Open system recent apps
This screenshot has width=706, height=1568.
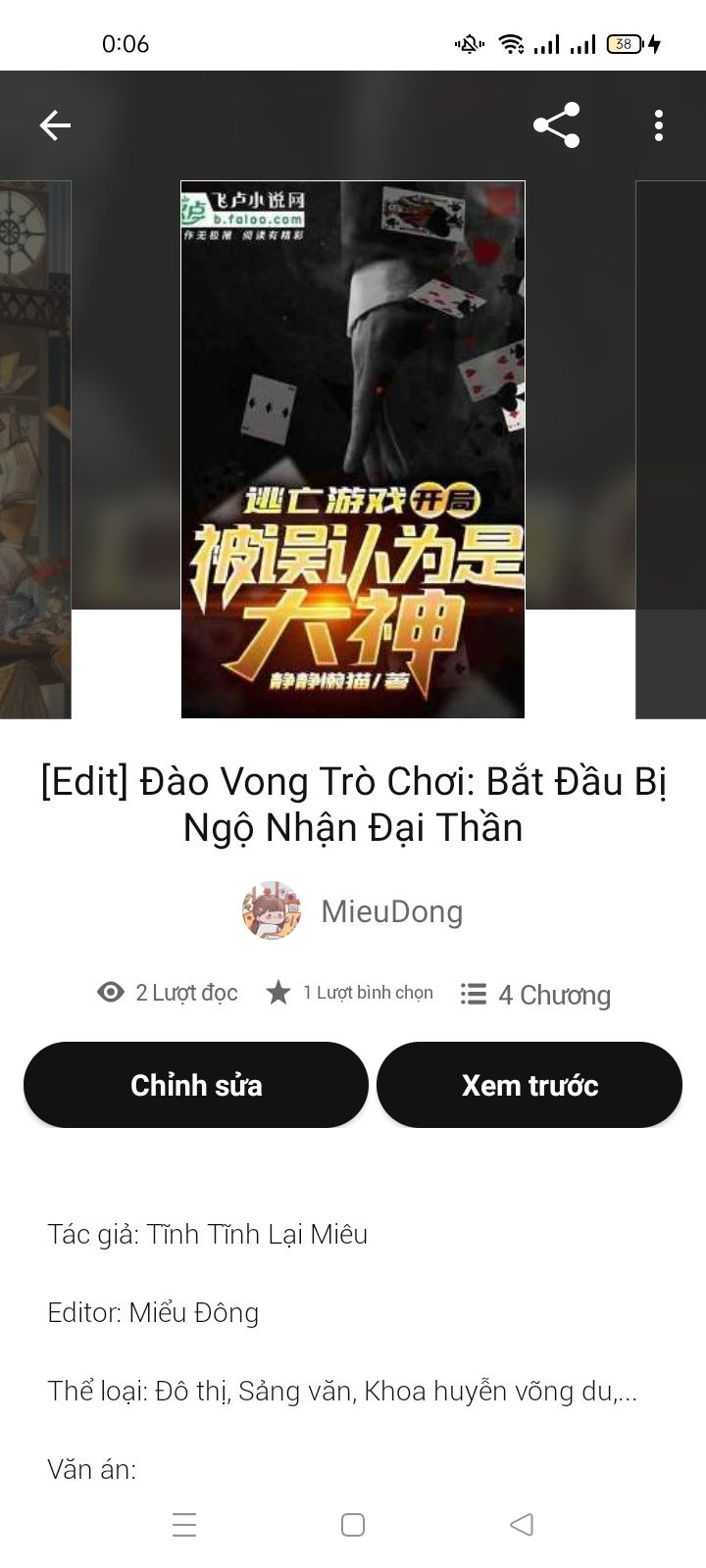pyautogui.click(x=184, y=1525)
